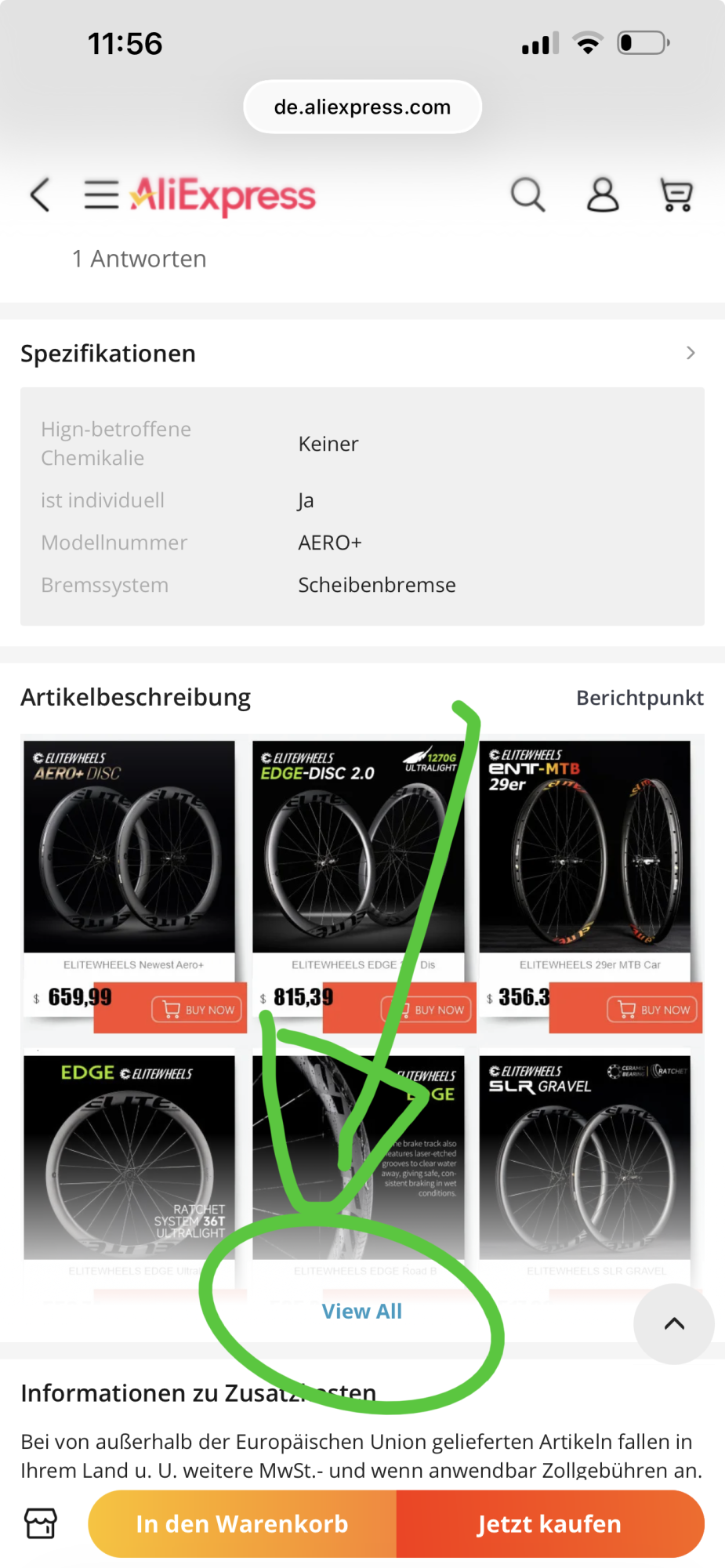725x1568 pixels.
Task: Tap Jetzt kaufen to buy now
Action: (x=549, y=1523)
